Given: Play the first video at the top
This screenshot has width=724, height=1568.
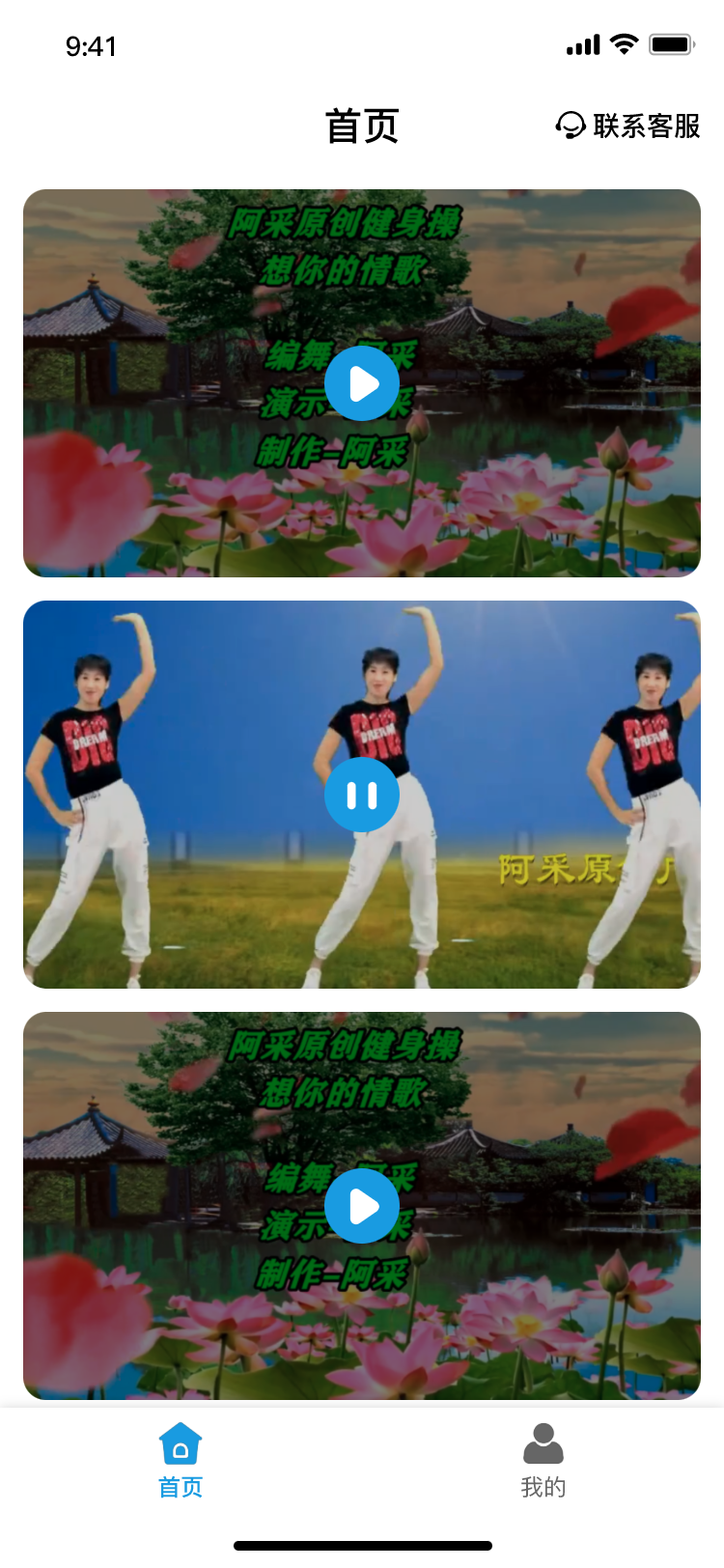Looking at the screenshot, I should point(362,383).
